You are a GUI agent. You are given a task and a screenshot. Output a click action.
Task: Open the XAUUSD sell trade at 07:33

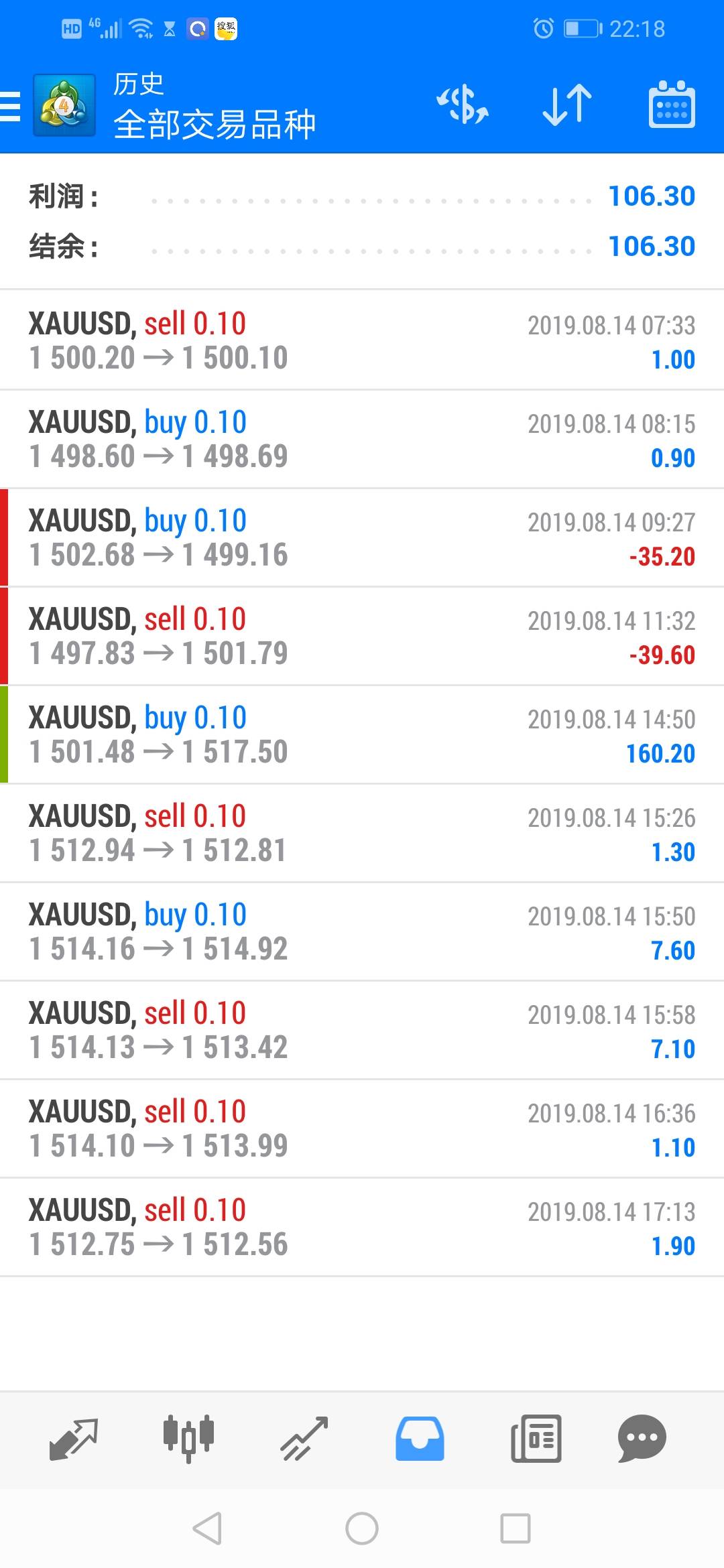(x=362, y=340)
